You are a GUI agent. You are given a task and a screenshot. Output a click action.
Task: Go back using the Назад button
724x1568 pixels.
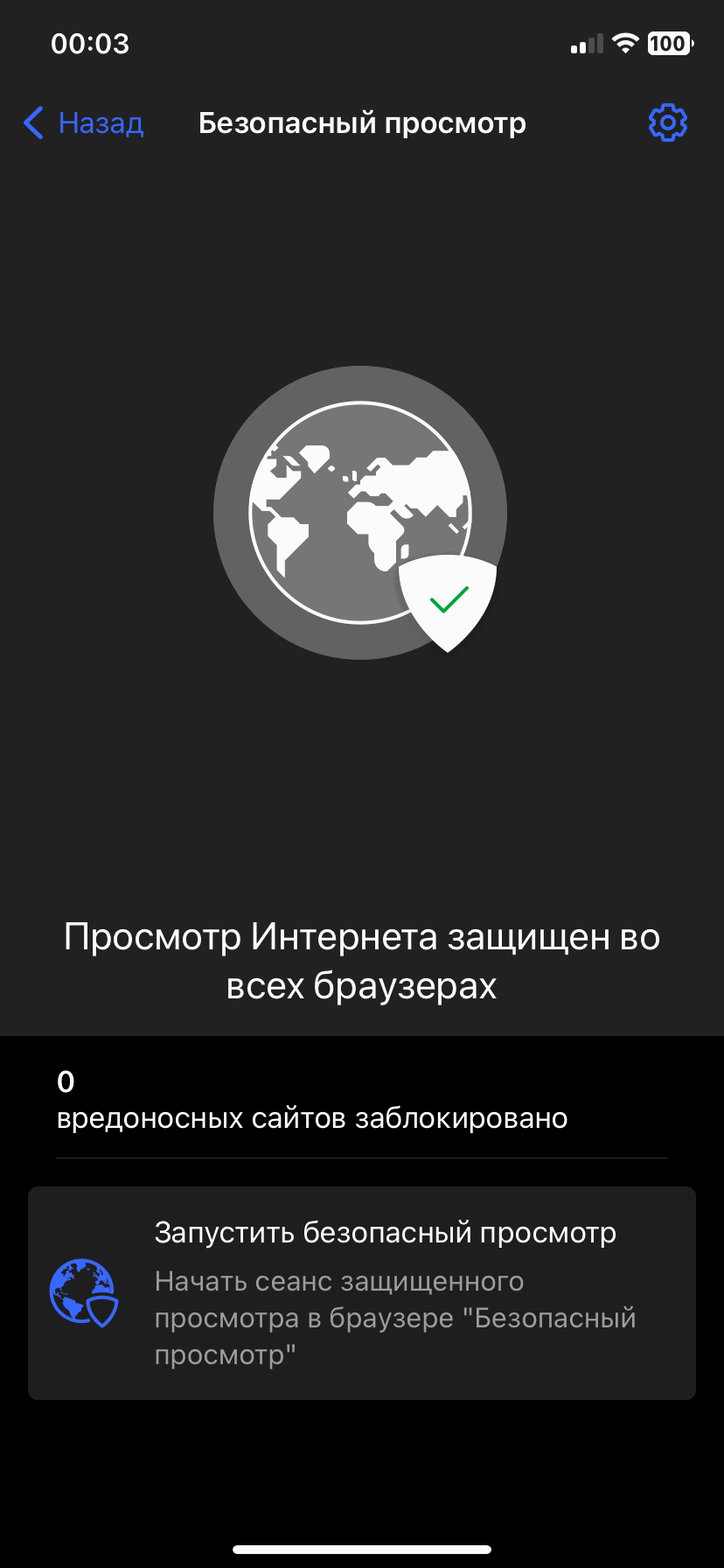click(x=84, y=123)
